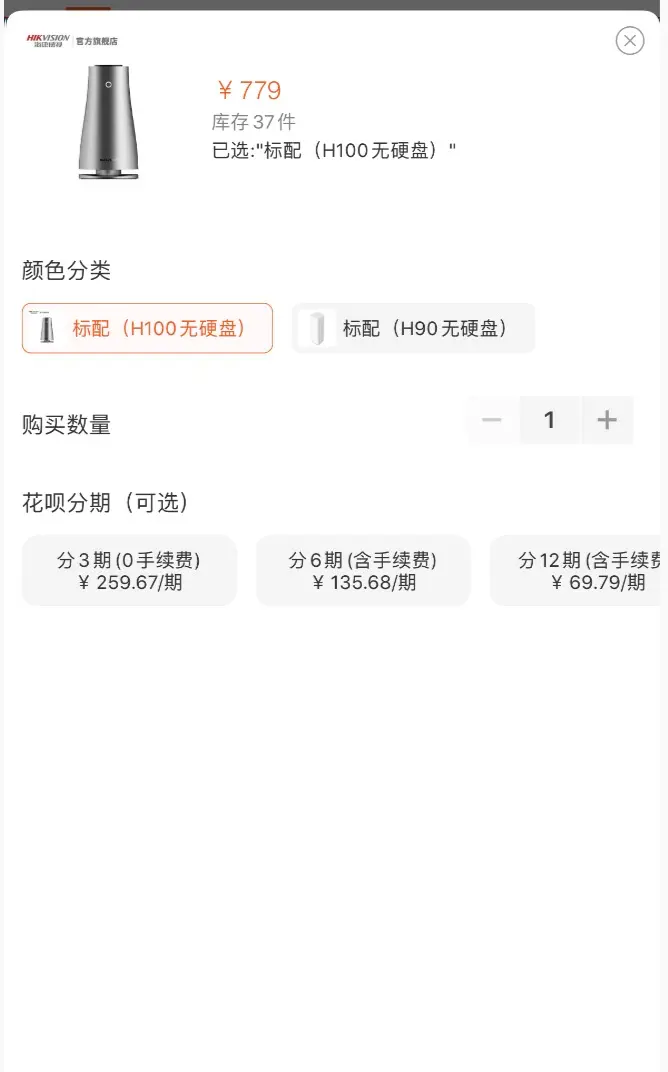
Task: Select 标配（H90无硬盘）option
Action: (413, 328)
